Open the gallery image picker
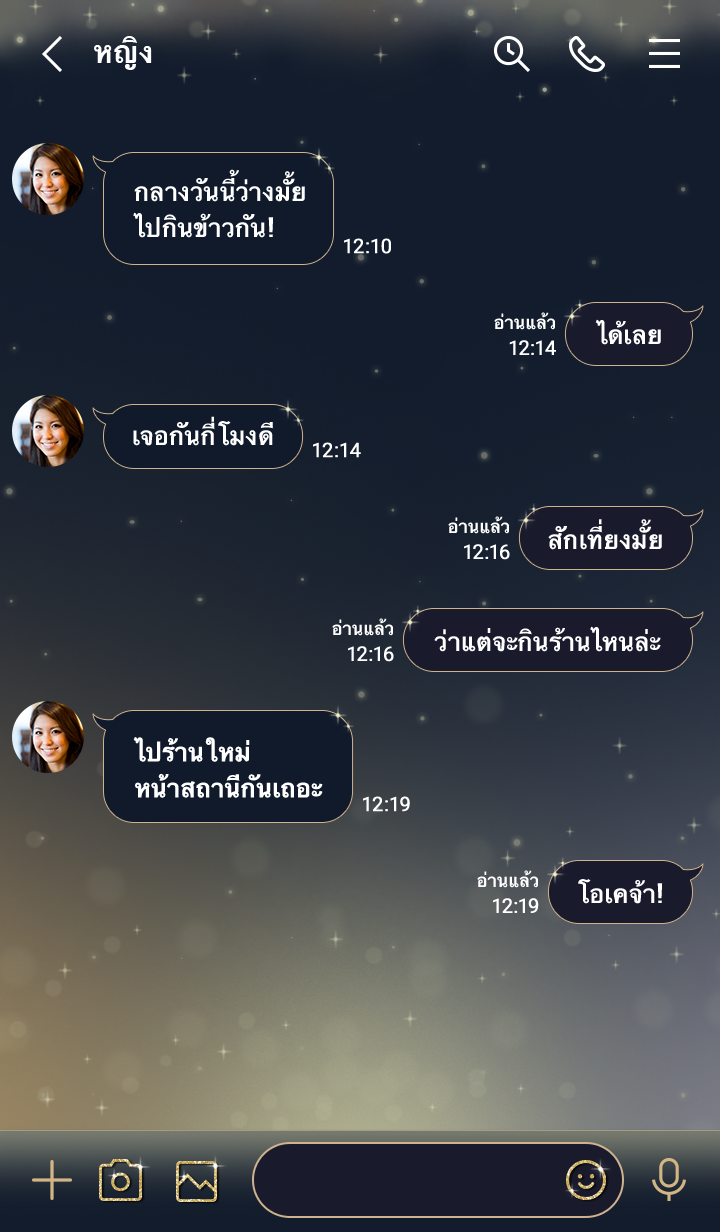This screenshot has width=720, height=1232. point(197,1181)
